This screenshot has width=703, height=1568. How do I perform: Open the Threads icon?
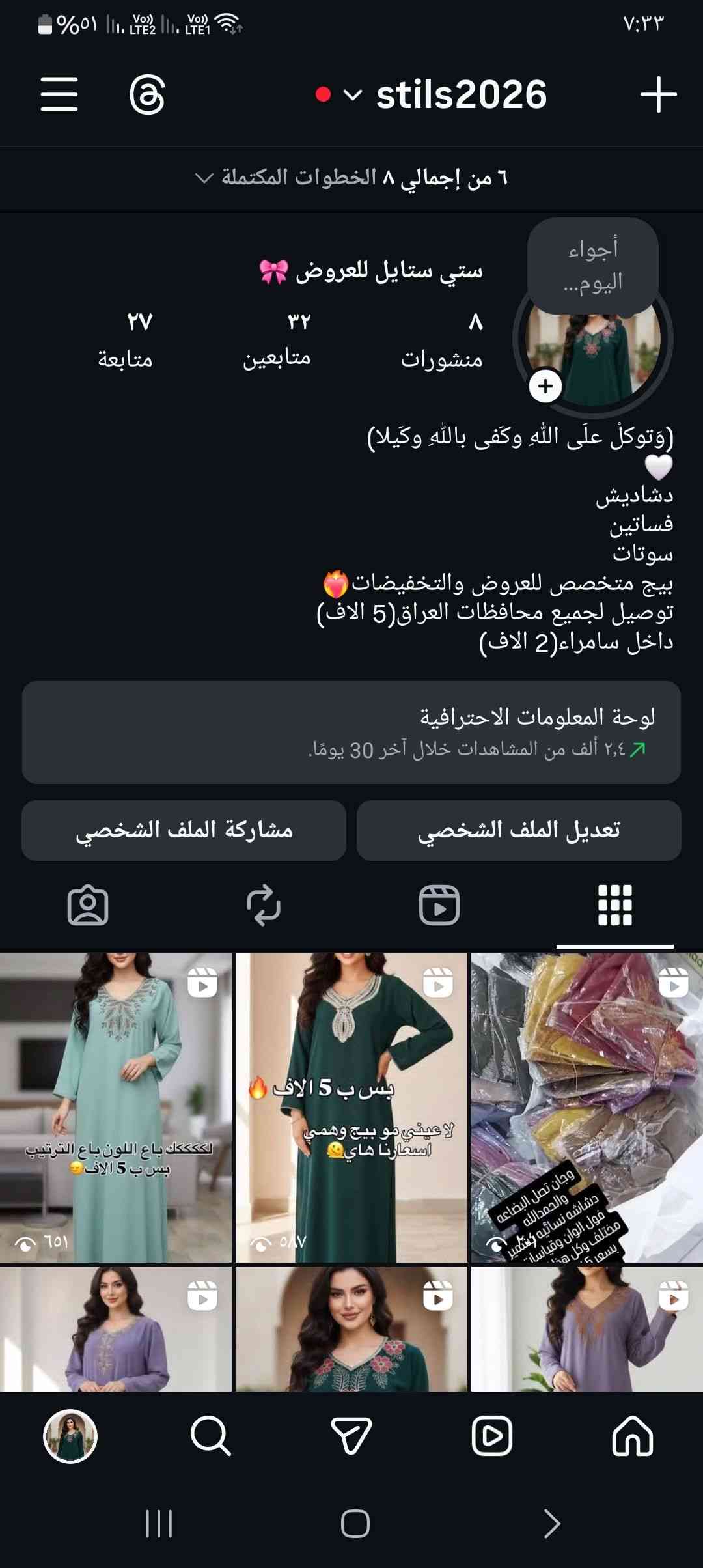(x=147, y=94)
